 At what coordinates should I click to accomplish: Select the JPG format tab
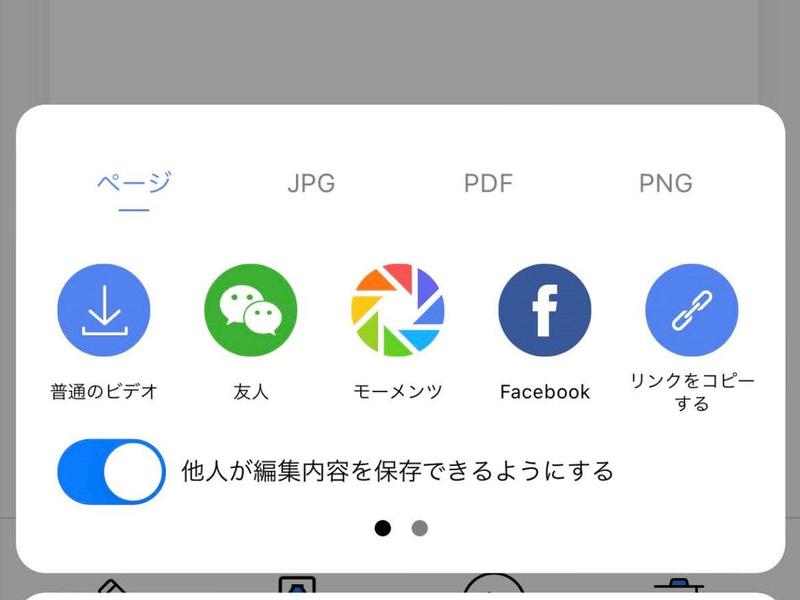point(311,183)
